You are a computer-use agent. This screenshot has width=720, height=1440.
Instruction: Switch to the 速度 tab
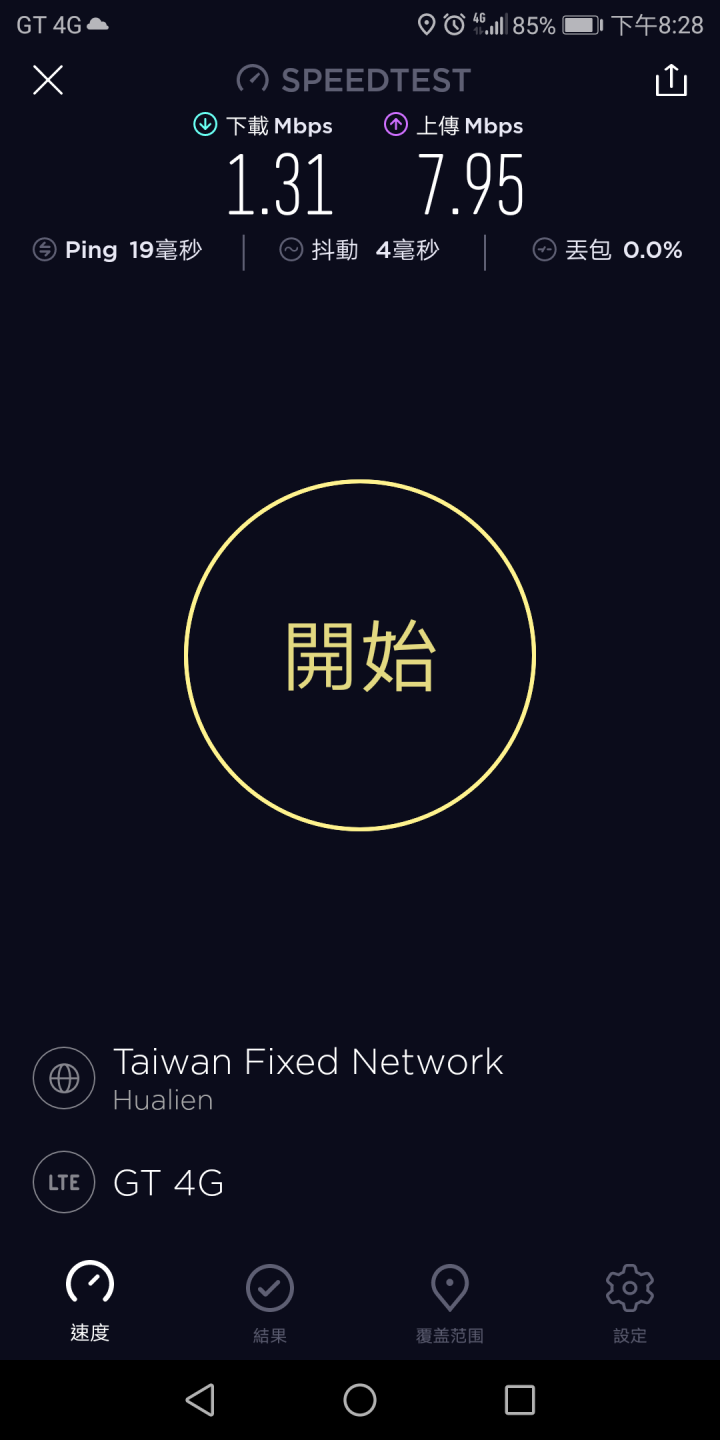(90, 1302)
